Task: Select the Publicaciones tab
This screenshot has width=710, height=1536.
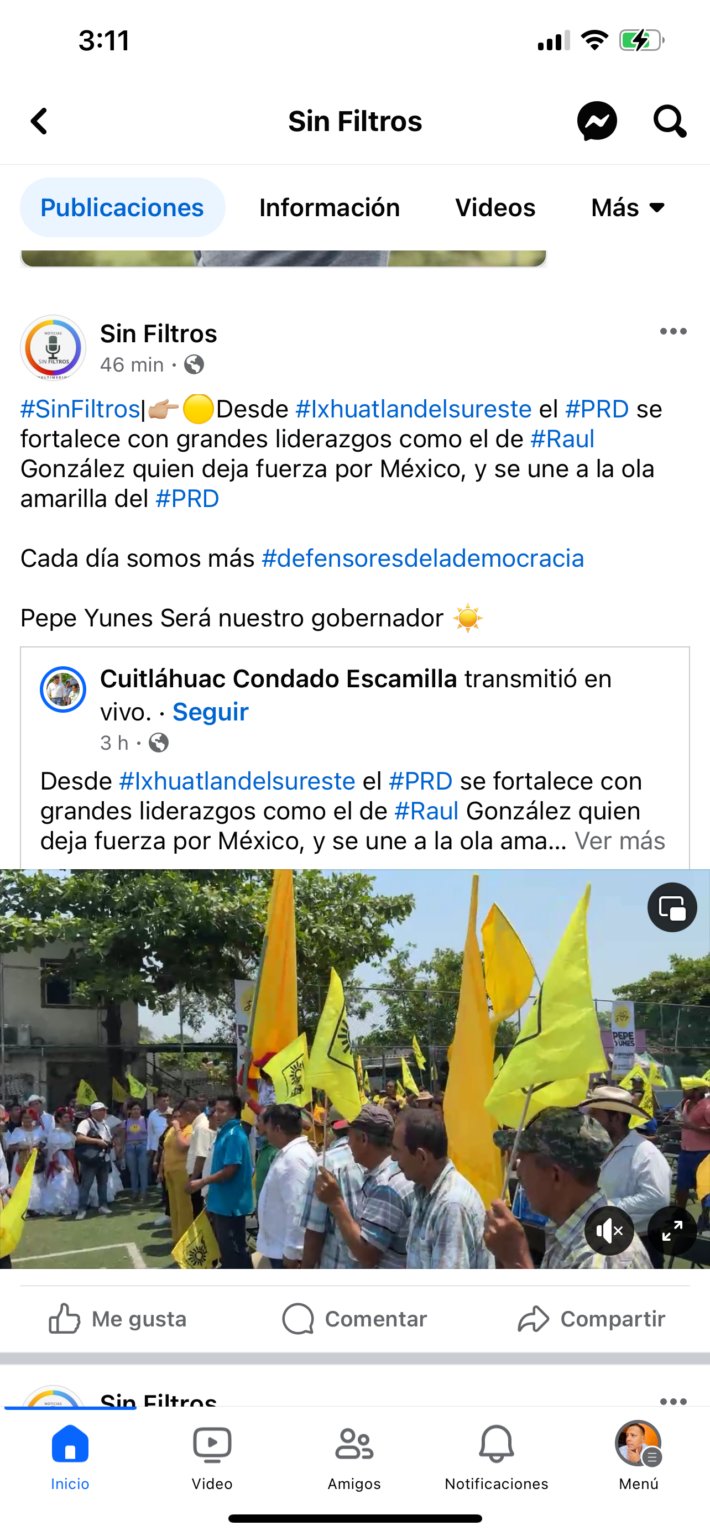Action: (x=122, y=208)
